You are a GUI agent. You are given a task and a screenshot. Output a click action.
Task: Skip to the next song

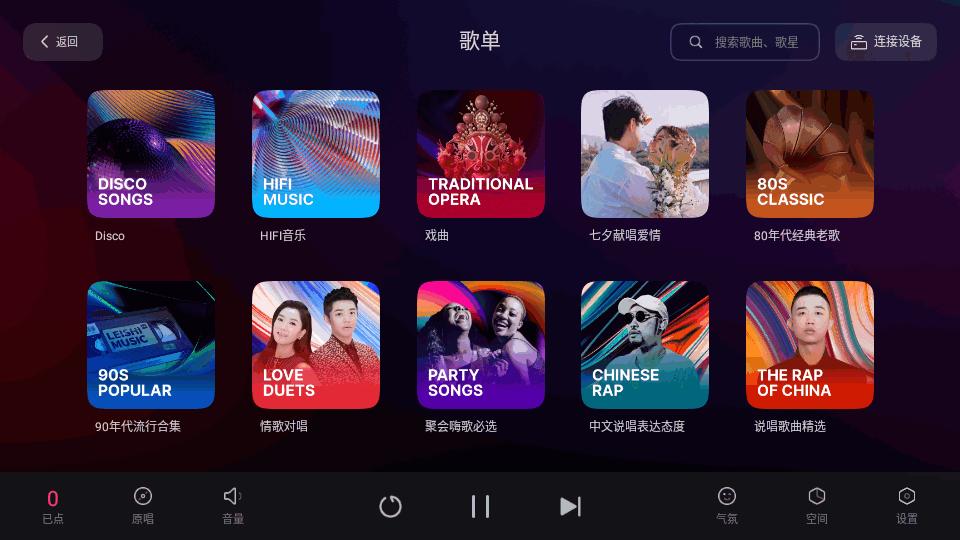coord(570,506)
